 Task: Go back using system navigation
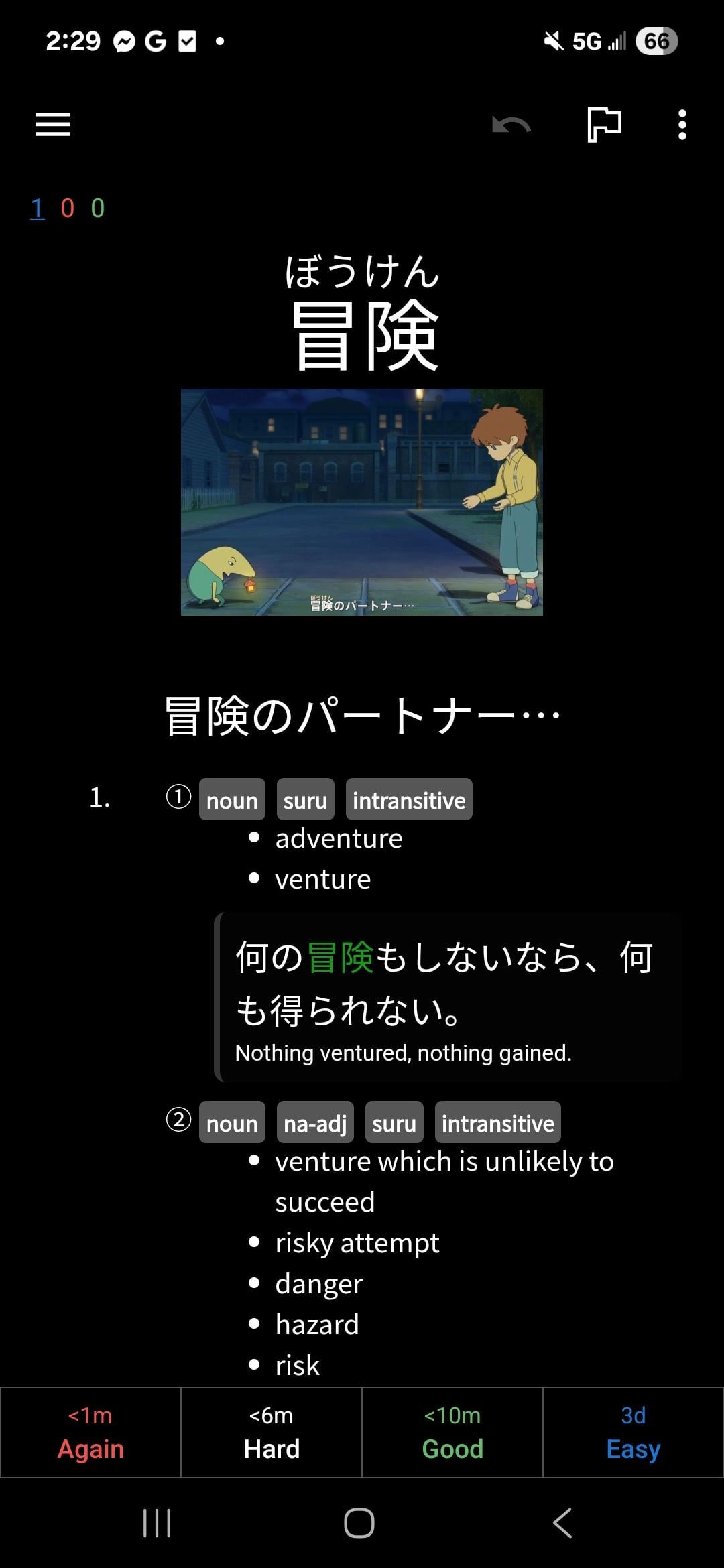click(x=562, y=1523)
